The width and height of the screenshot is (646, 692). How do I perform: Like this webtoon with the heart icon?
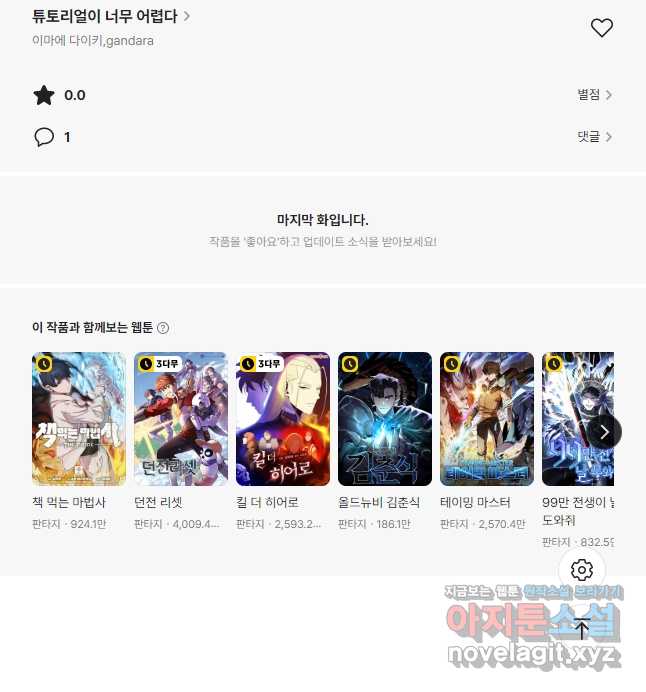point(601,28)
